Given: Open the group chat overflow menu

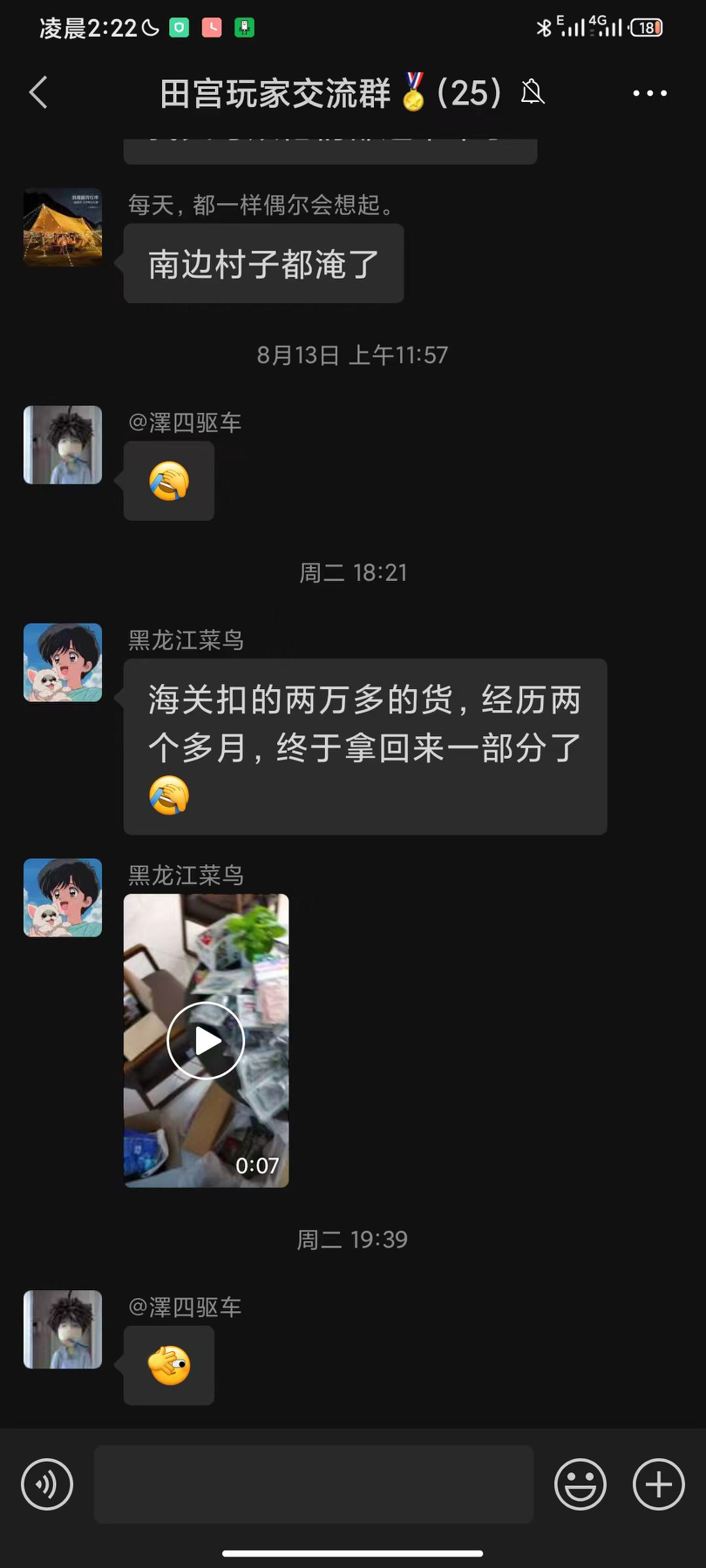Looking at the screenshot, I should (649, 92).
